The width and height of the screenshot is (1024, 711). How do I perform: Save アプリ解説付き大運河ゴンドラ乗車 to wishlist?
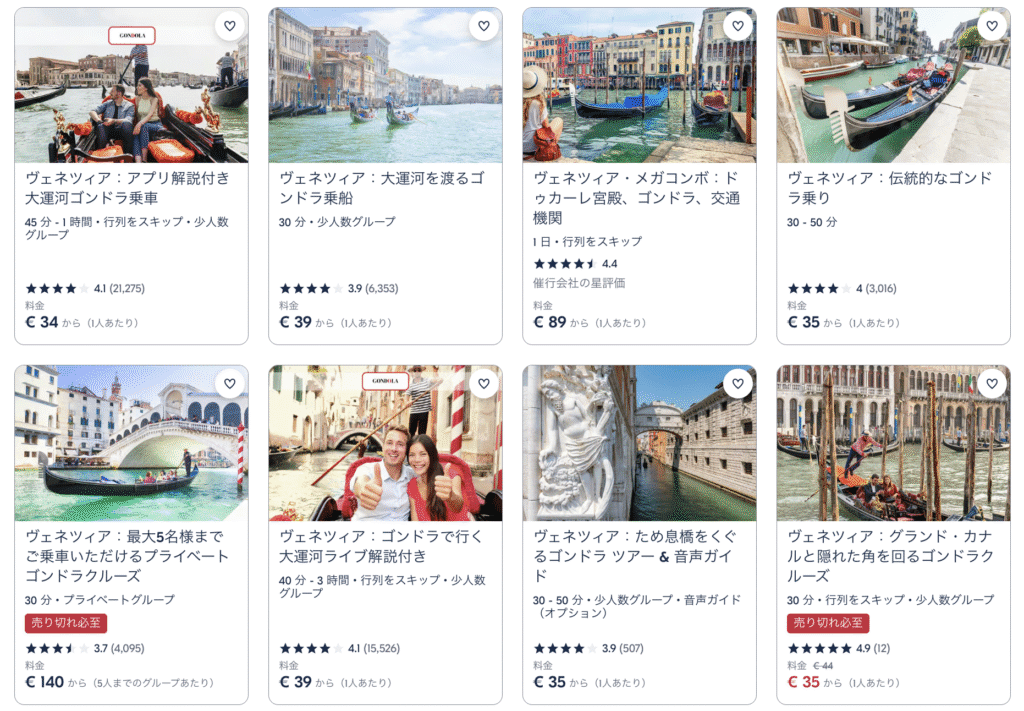pyautogui.click(x=229, y=26)
